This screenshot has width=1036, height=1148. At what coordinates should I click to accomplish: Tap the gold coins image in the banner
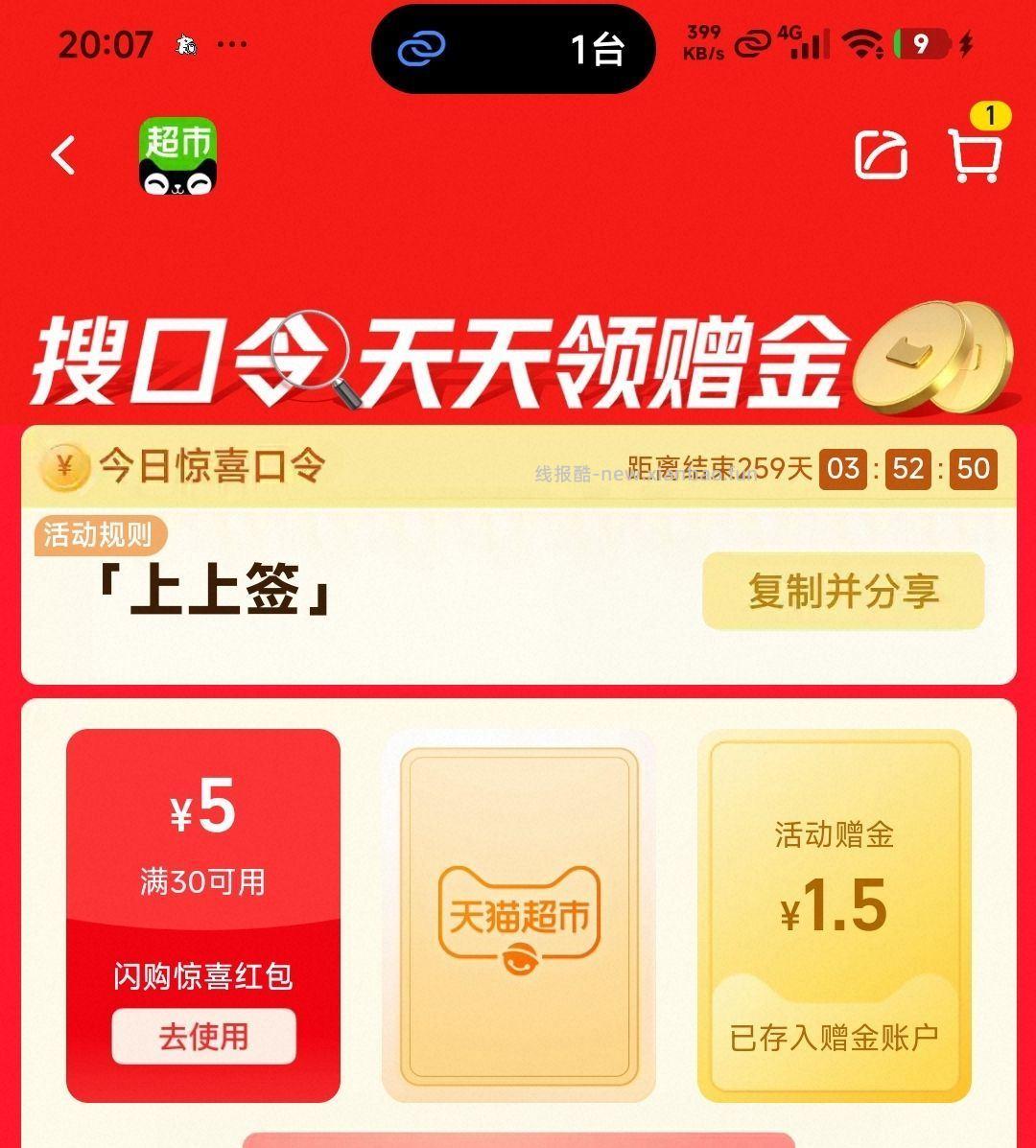click(935, 360)
